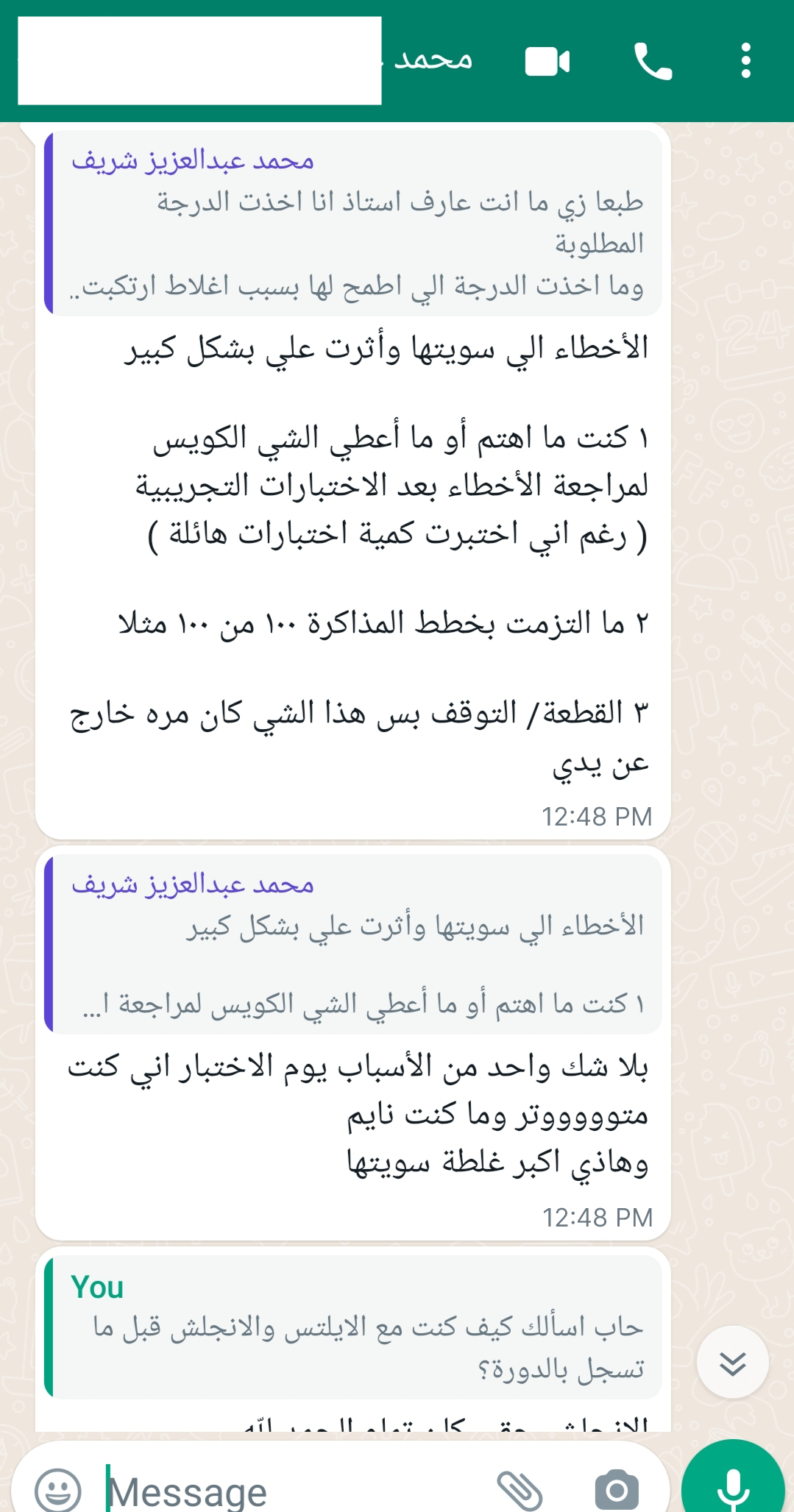Screen dimensions: 794x1512
Task: Tap the Message text field
Action: (294, 1491)
